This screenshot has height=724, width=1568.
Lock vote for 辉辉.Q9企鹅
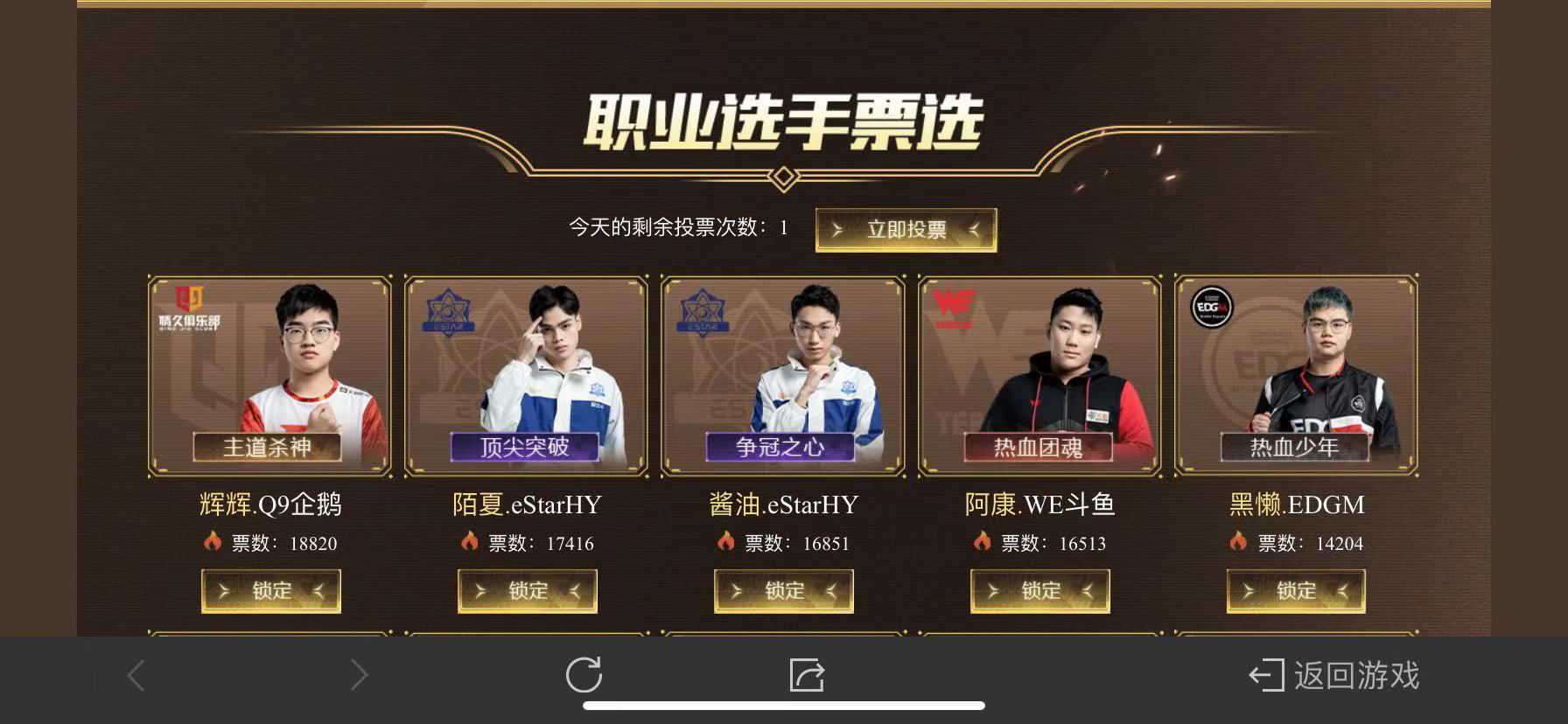270,591
